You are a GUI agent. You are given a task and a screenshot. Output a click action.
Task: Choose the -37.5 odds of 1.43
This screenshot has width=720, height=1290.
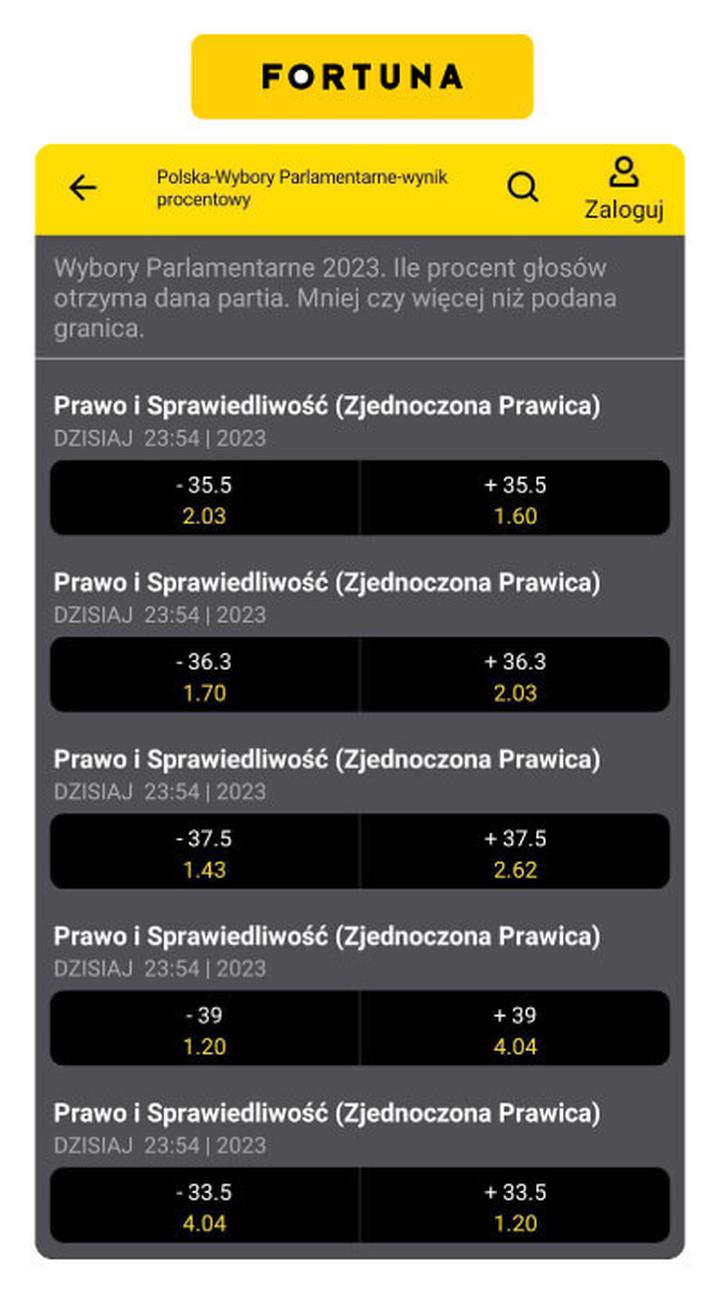[204, 852]
